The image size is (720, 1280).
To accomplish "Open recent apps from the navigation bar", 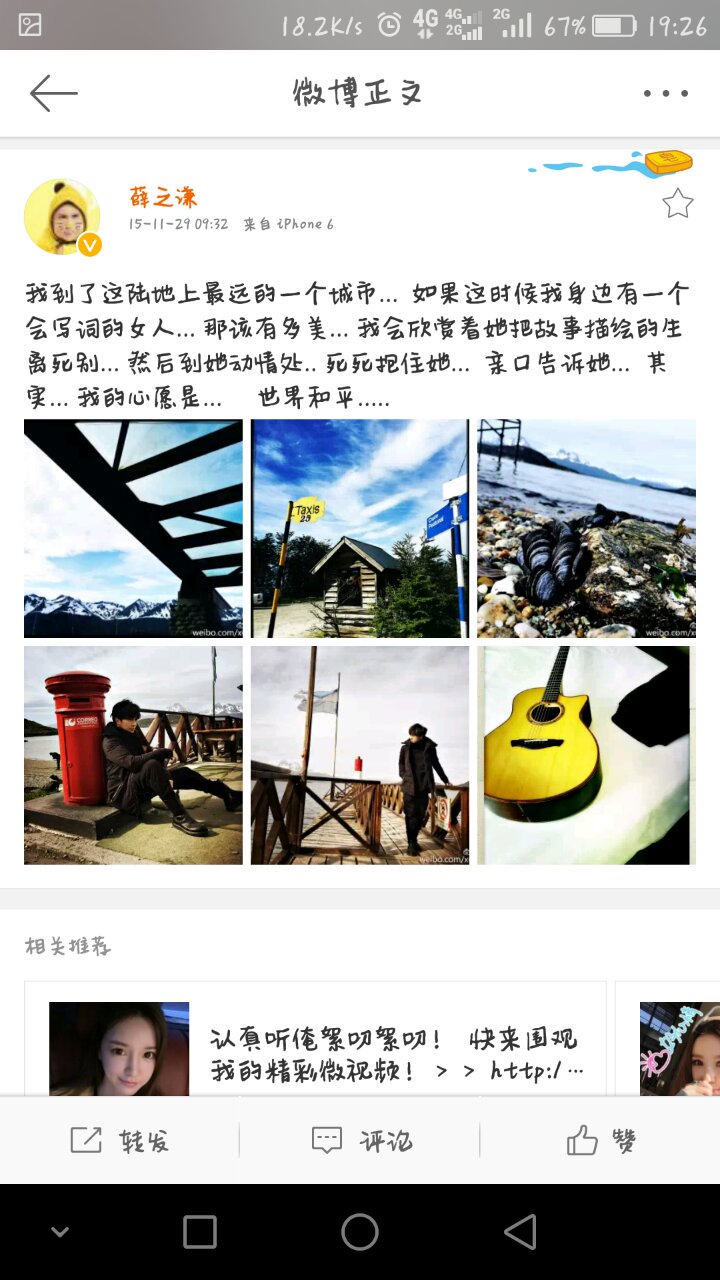I will [x=200, y=1232].
